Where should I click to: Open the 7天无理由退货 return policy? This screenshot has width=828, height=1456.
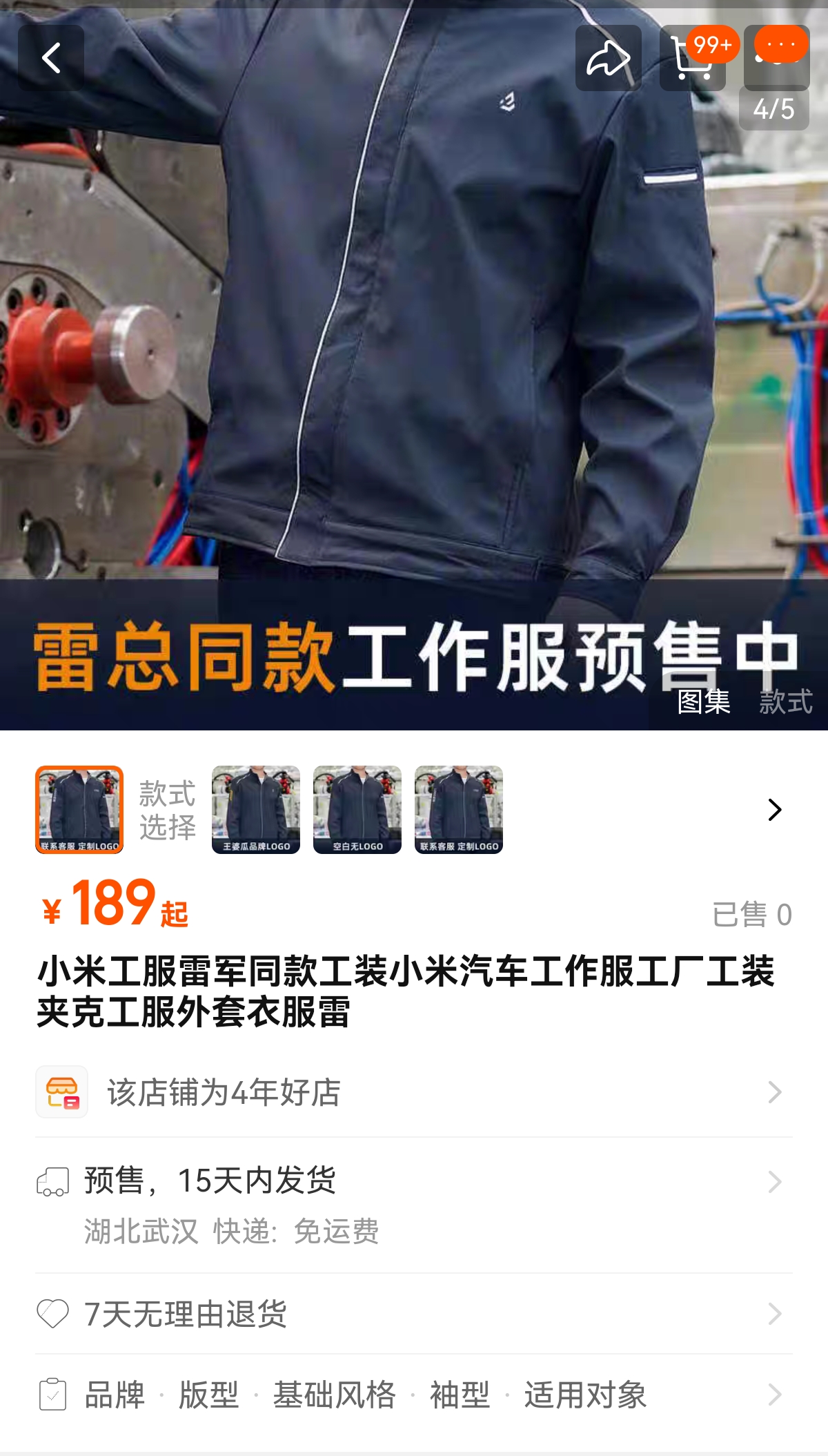pos(414,1313)
